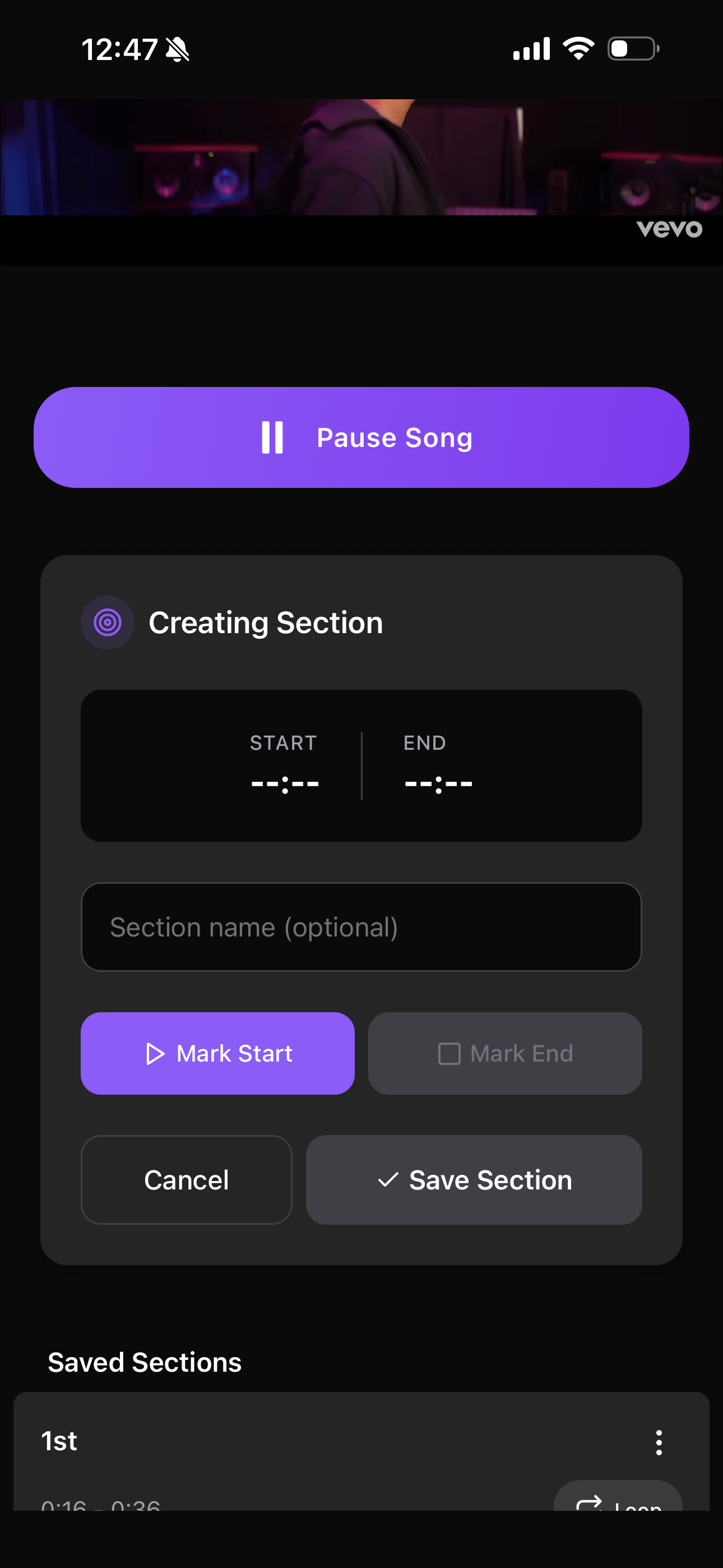
Task: Tap the Vevo logo on the video
Action: [669, 229]
